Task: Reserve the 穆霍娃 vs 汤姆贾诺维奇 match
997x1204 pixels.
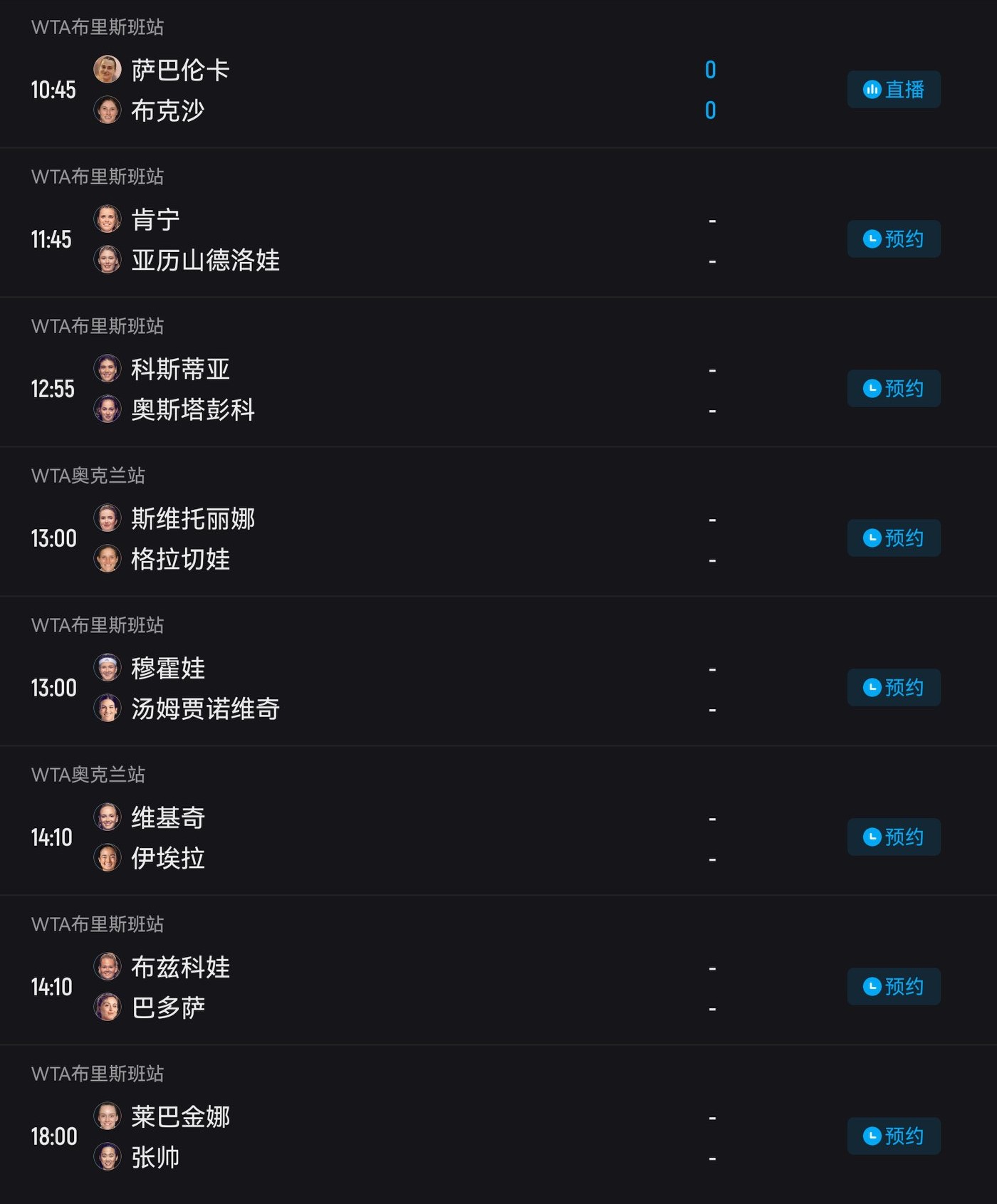Action: (x=893, y=687)
